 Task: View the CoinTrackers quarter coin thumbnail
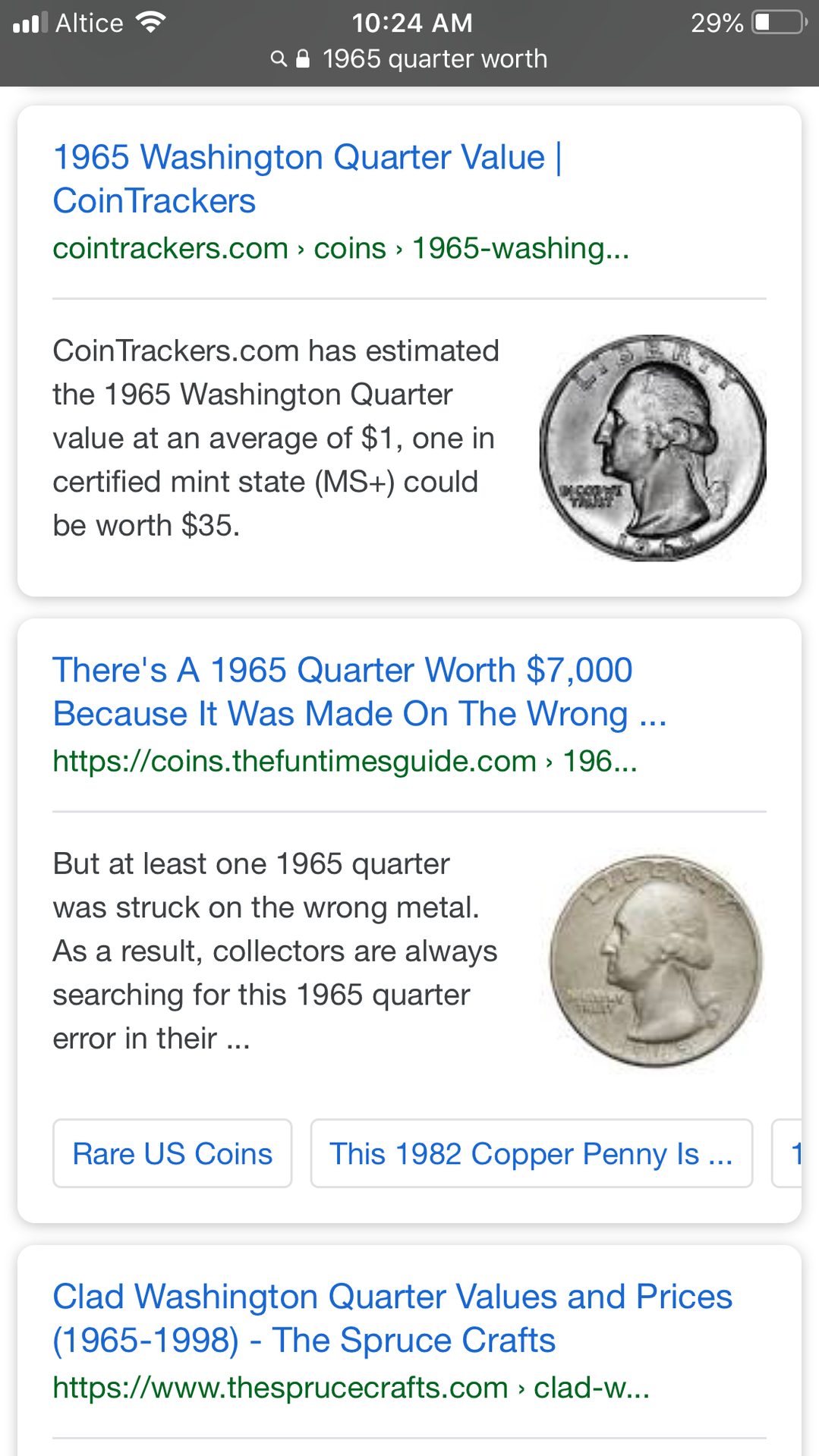(x=653, y=448)
